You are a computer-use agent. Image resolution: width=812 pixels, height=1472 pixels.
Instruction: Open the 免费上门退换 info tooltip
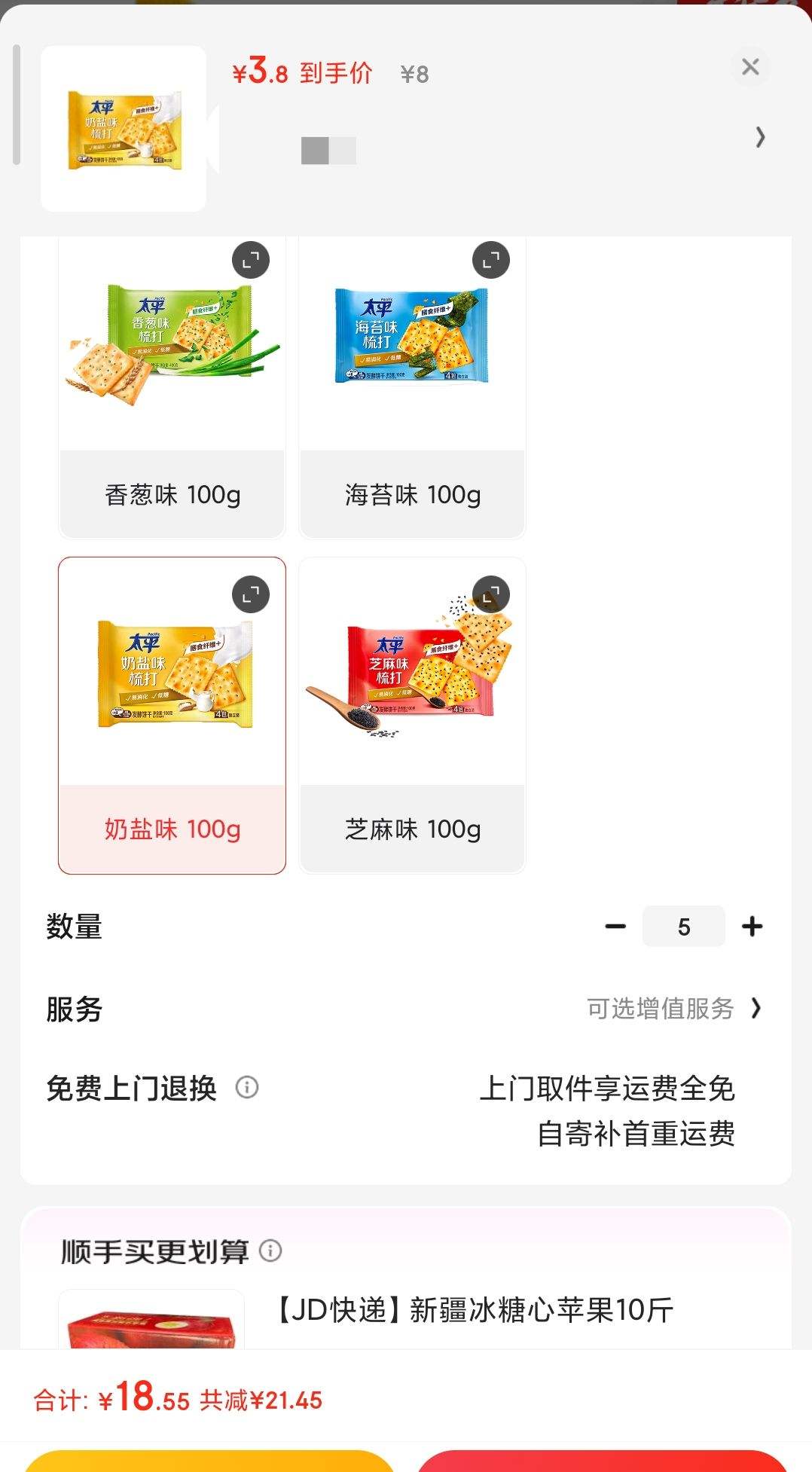click(x=248, y=1087)
